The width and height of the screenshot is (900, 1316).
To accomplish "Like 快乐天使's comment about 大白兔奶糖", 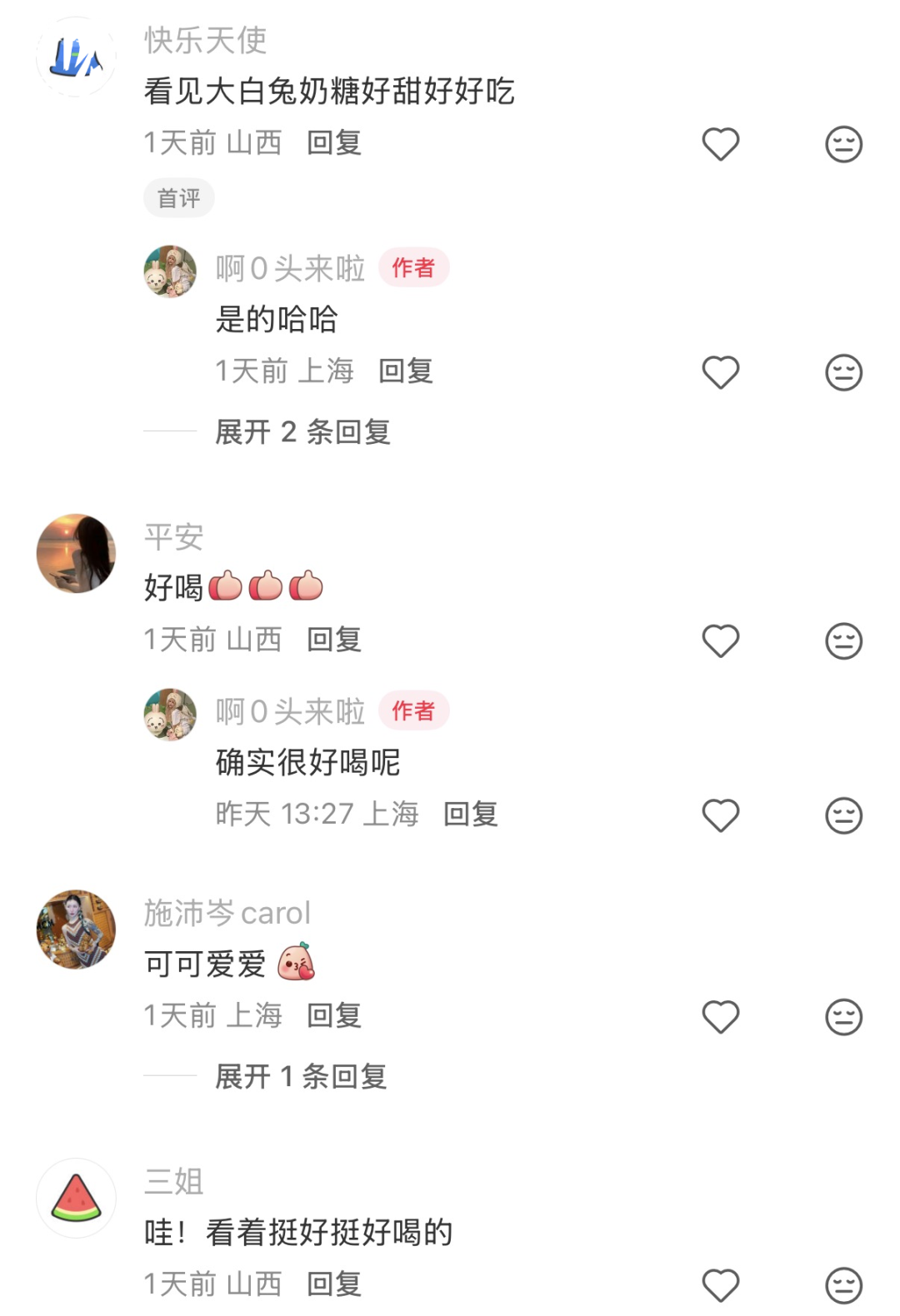I will pos(721,144).
